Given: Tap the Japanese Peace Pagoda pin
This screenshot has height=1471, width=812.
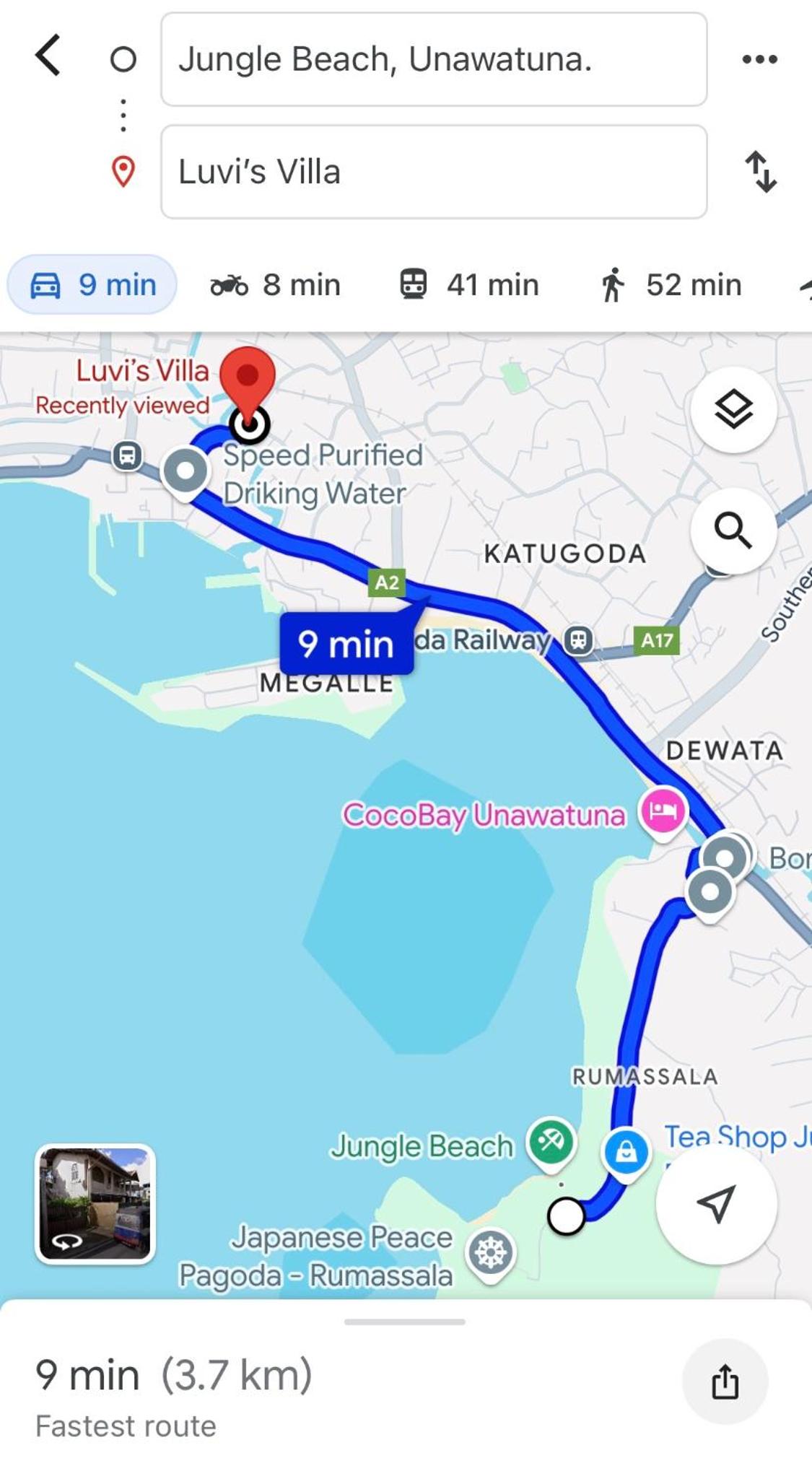Looking at the screenshot, I should (491, 1253).
